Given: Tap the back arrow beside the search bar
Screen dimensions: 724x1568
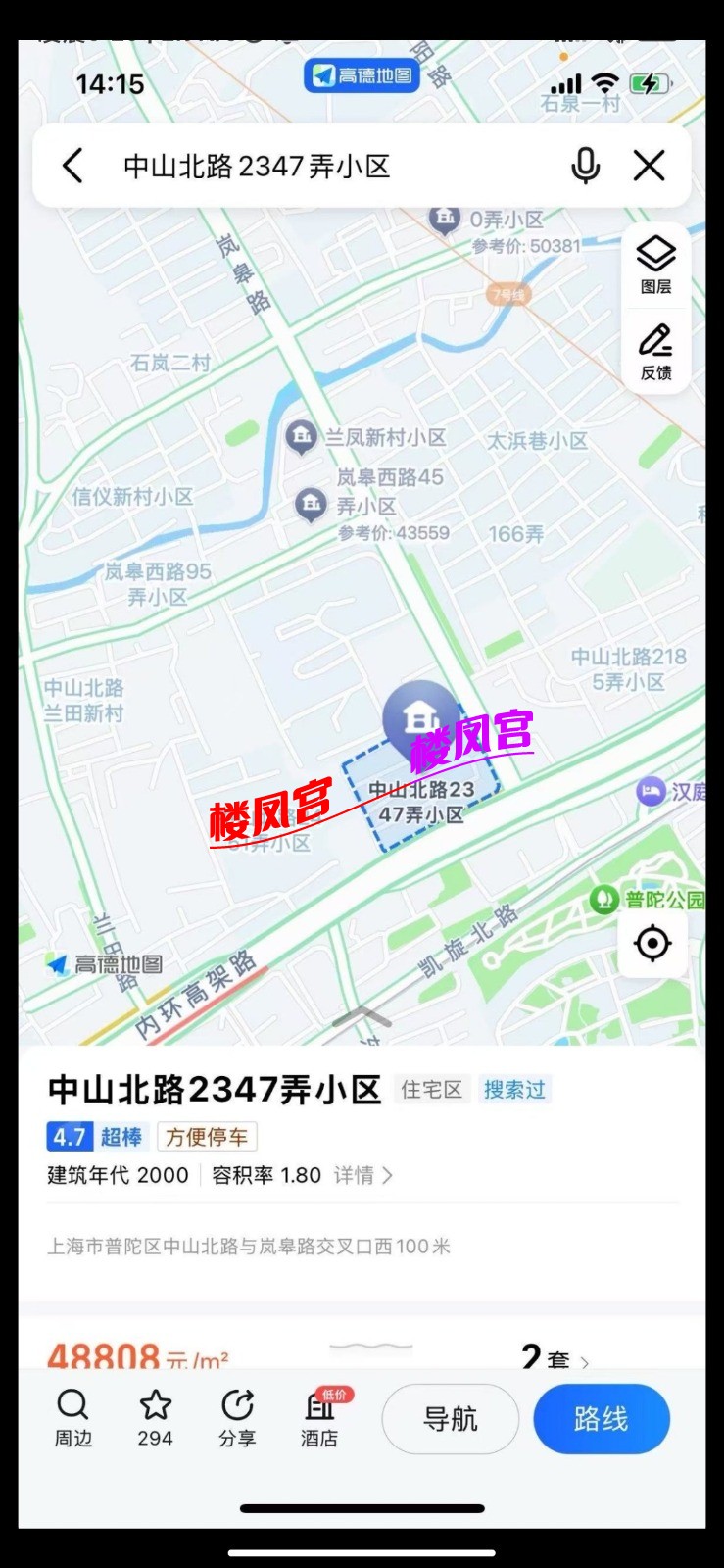Looking at the screenshot, I should (x=72, y=166).
